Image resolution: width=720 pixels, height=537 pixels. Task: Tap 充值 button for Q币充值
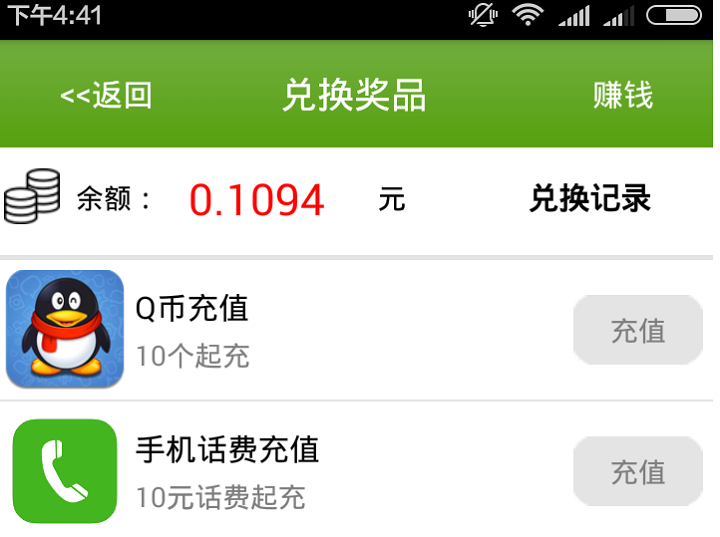pyautogui.click(x=637, y=330)
